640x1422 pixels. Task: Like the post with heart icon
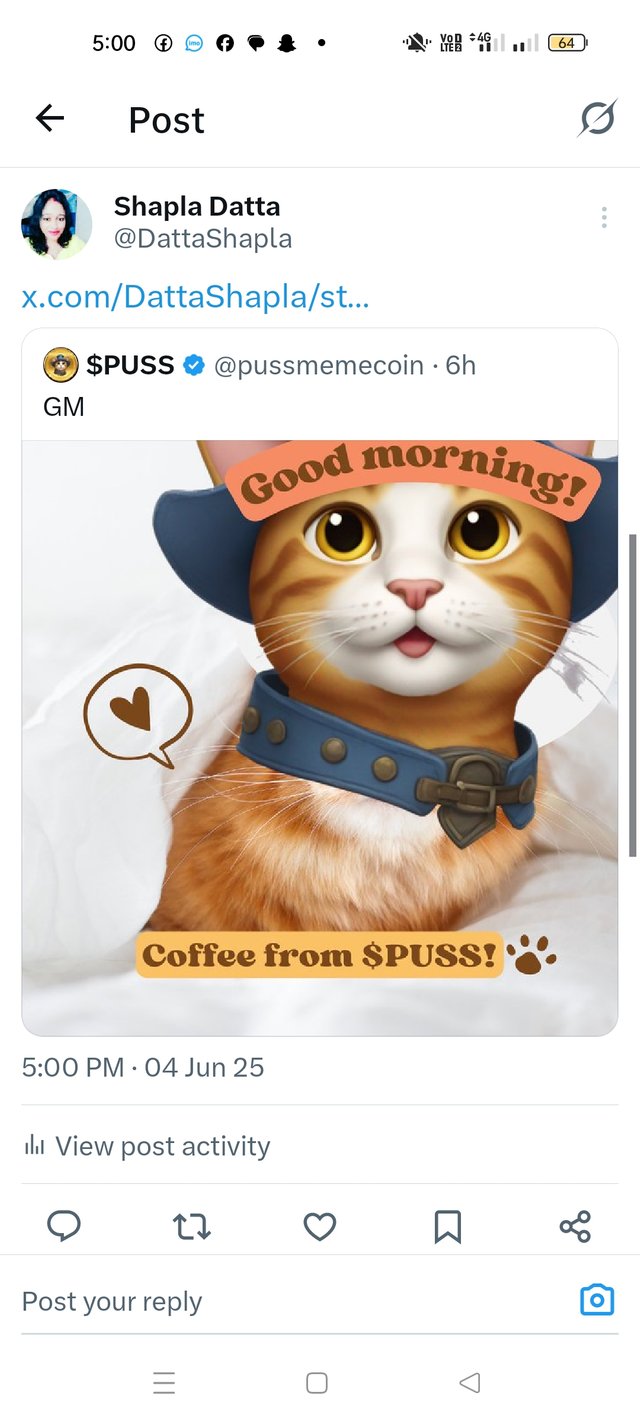(x=319, y=1226)
